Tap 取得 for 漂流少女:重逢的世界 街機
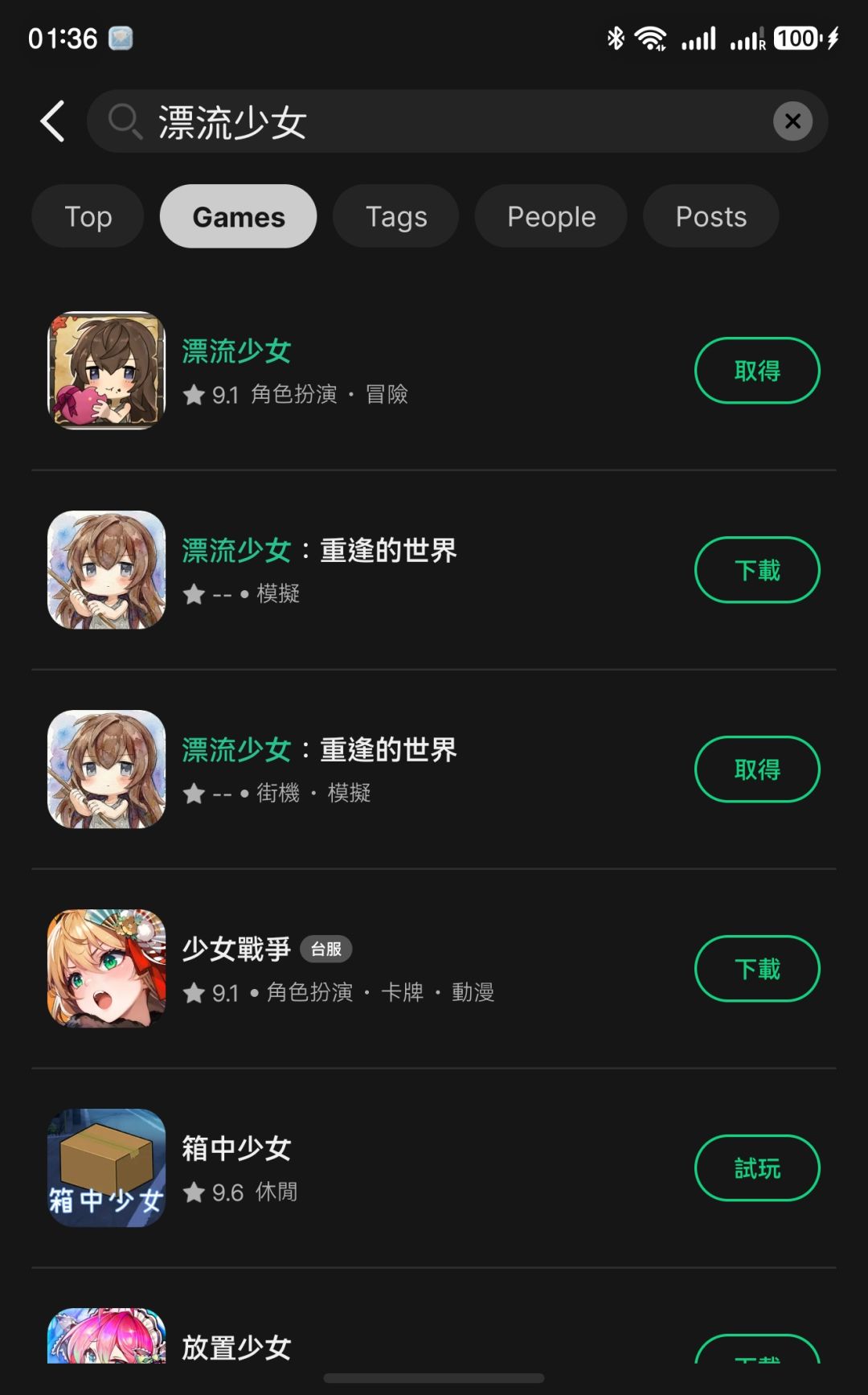868x1395 pixels. (757, 769)
